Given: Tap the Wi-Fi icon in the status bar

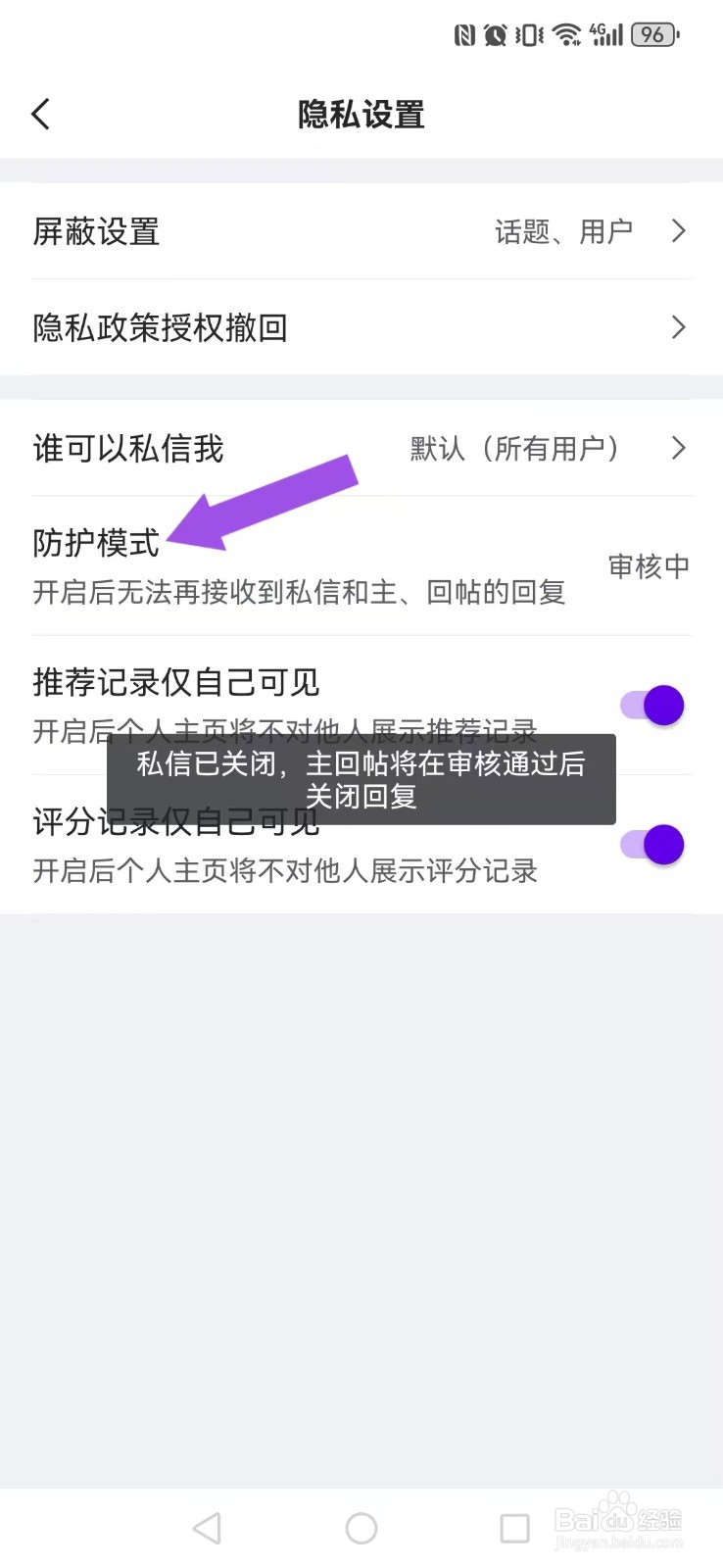Looking at the screenshot, I should [564, 33].
